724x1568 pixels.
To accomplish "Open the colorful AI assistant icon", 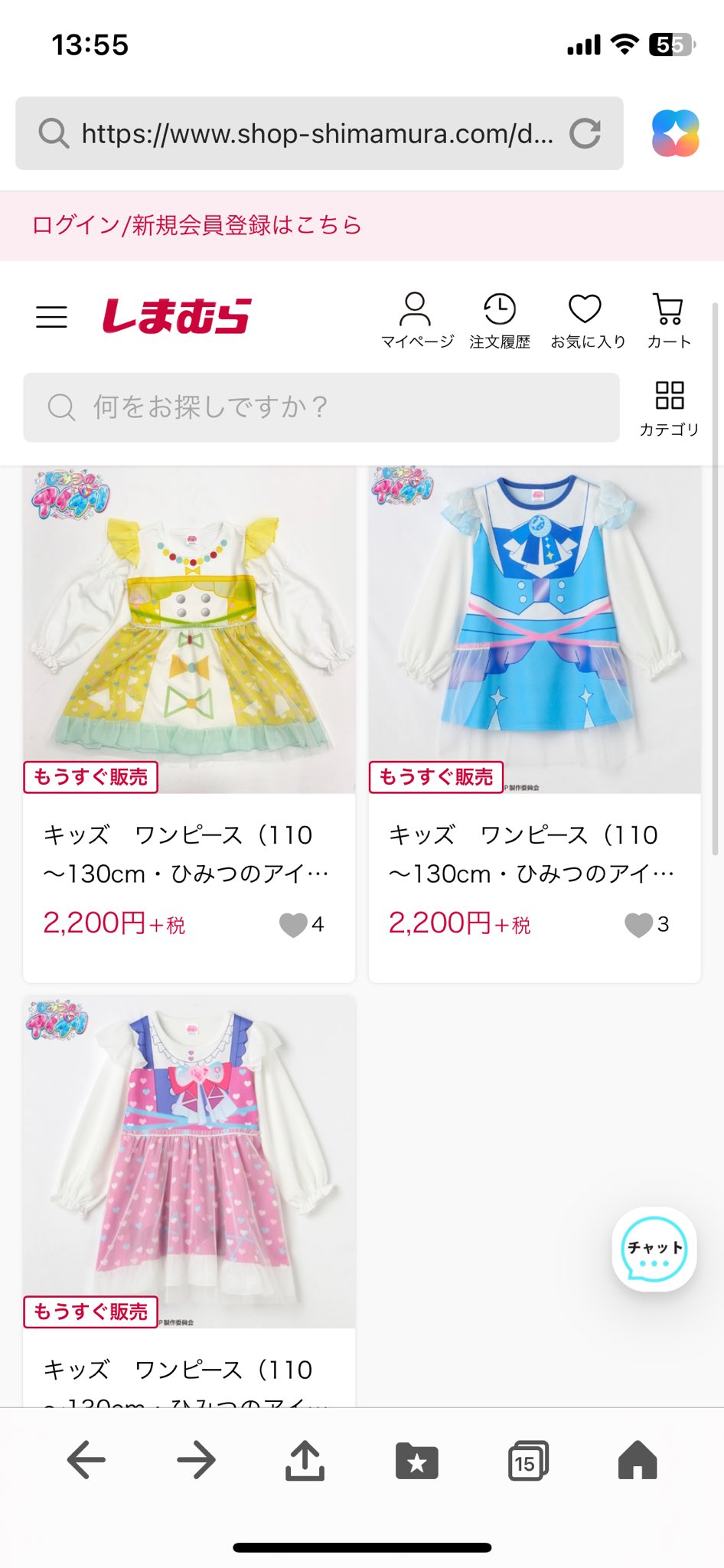I will pos(675,133).
